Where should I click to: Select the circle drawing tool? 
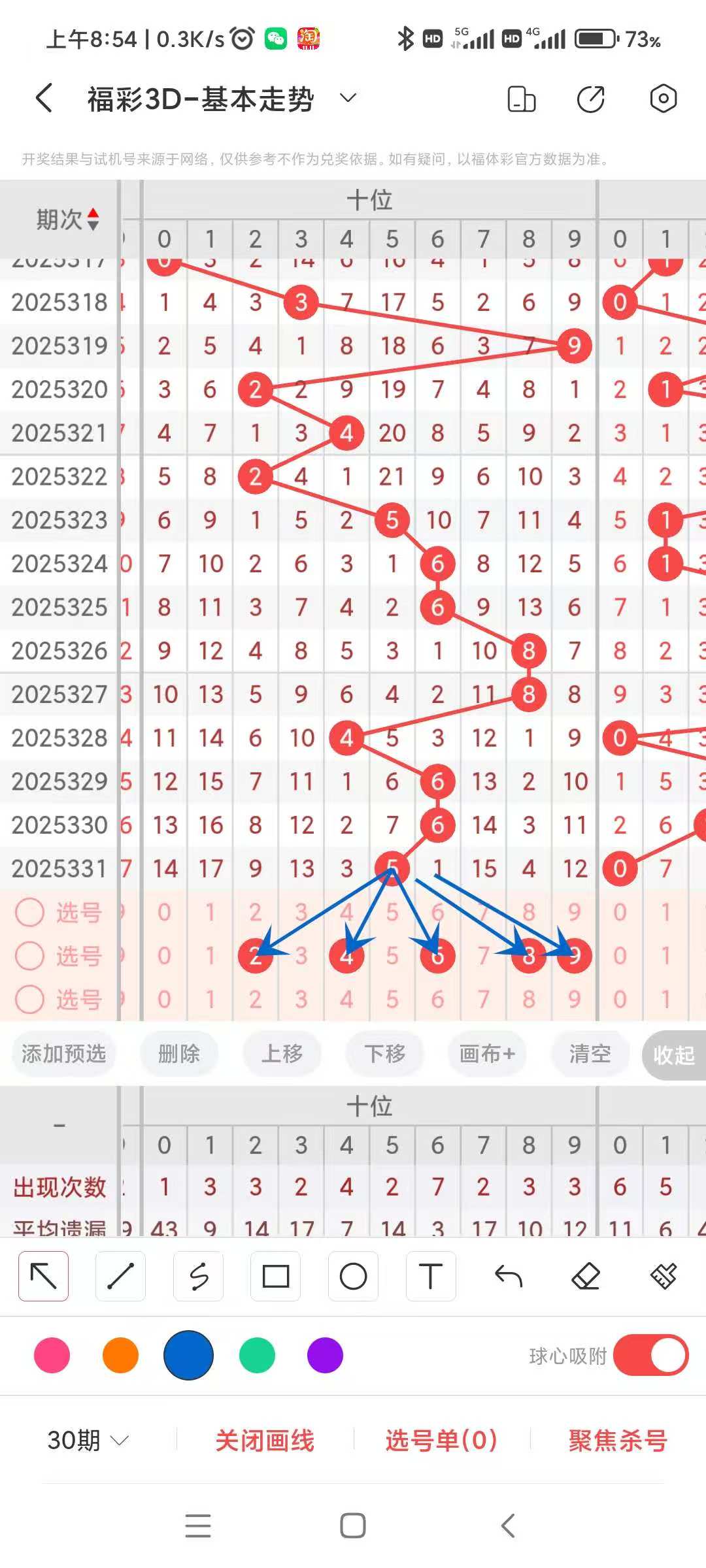(x=353, y=1275)
